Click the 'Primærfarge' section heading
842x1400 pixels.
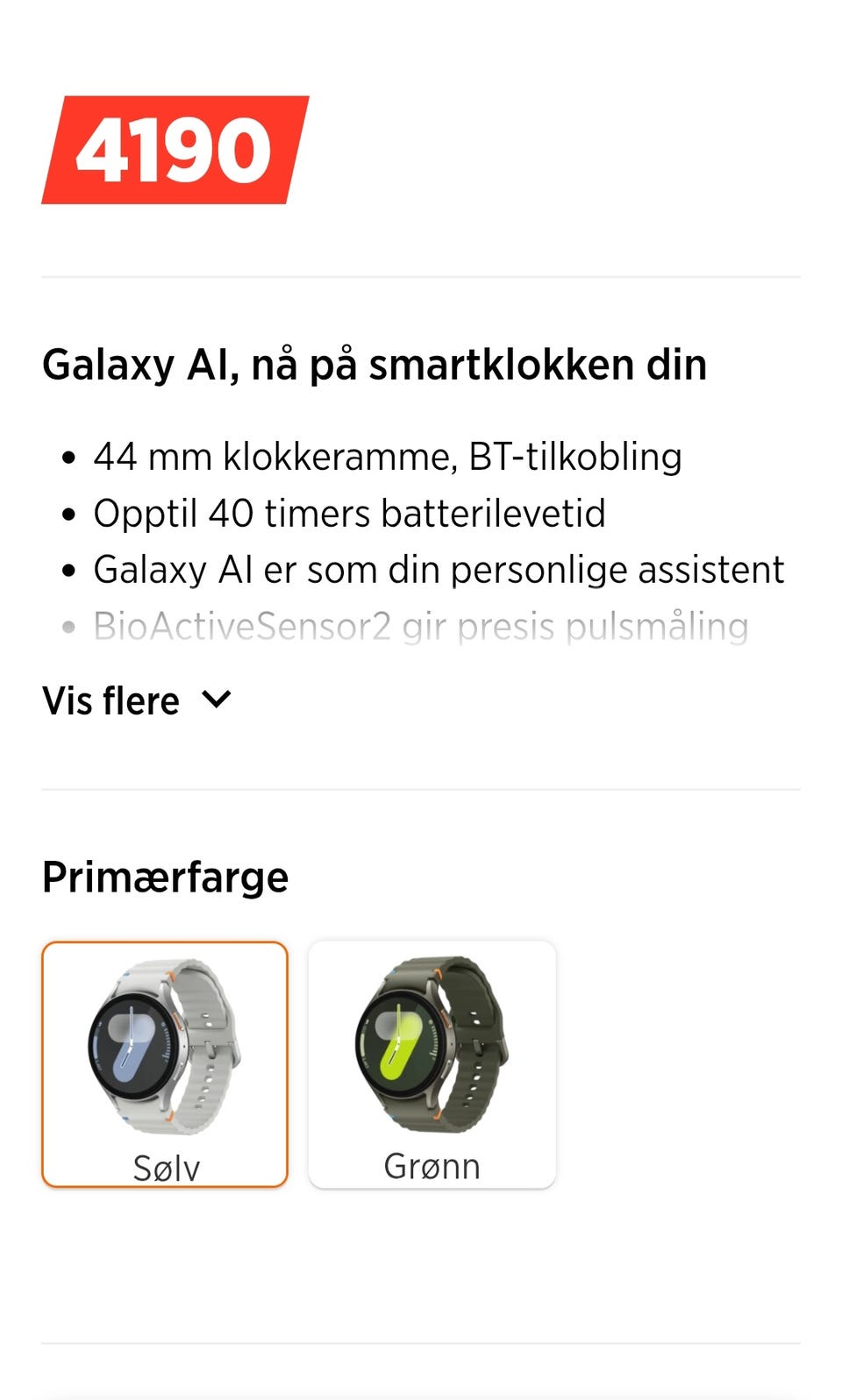(165, 875)
